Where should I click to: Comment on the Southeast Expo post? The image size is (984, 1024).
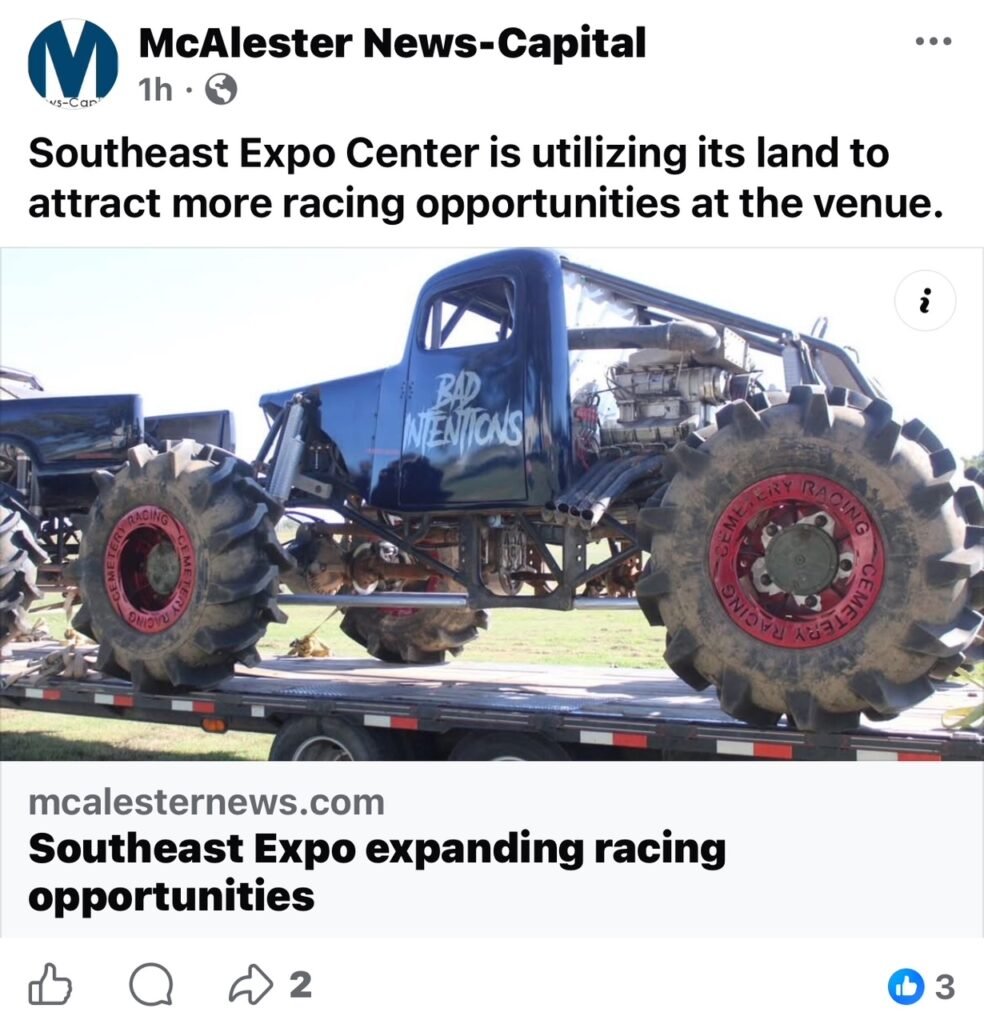(150, 987)
